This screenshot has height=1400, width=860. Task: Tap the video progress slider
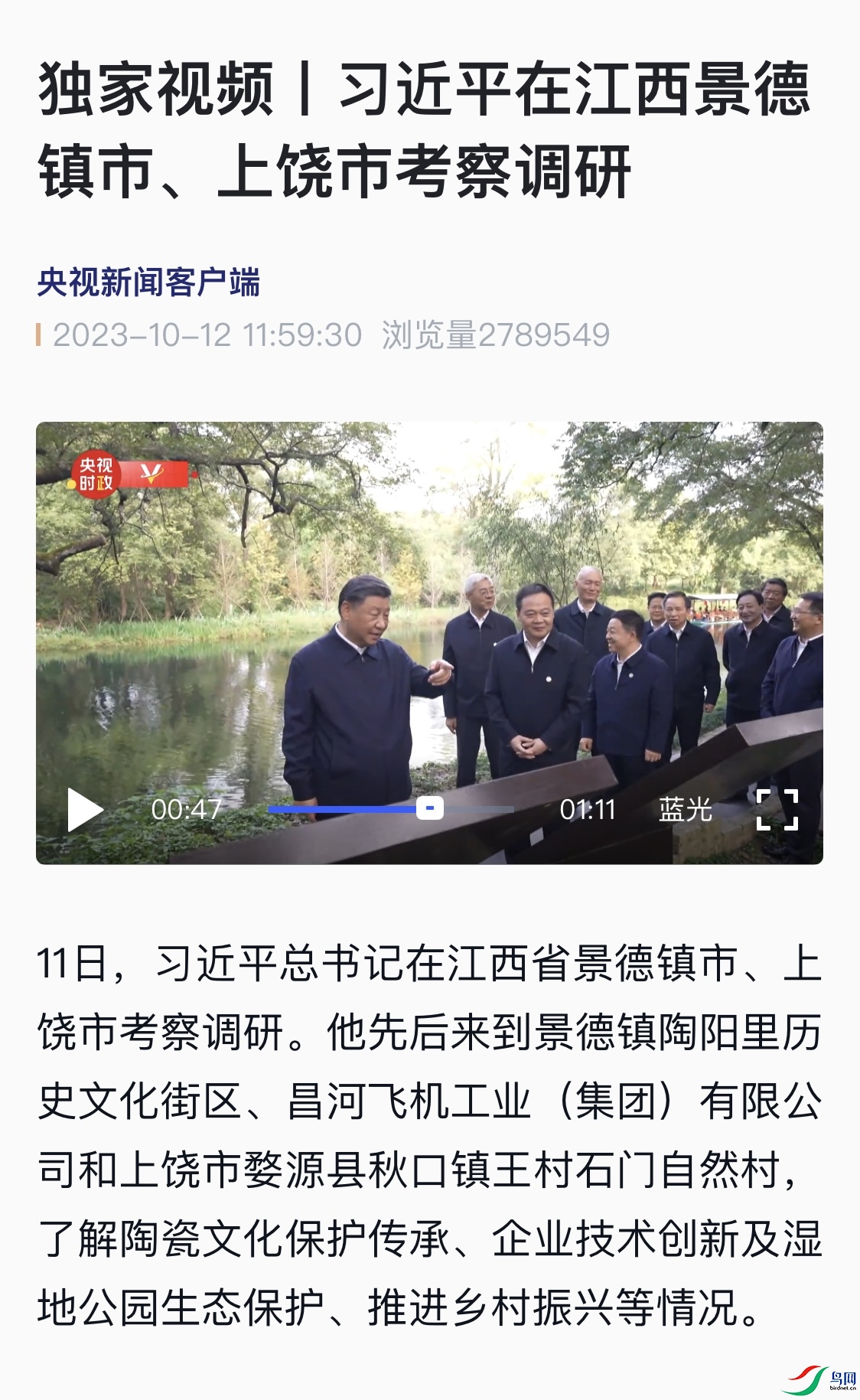pyautogui.click(x=430, y=808)
